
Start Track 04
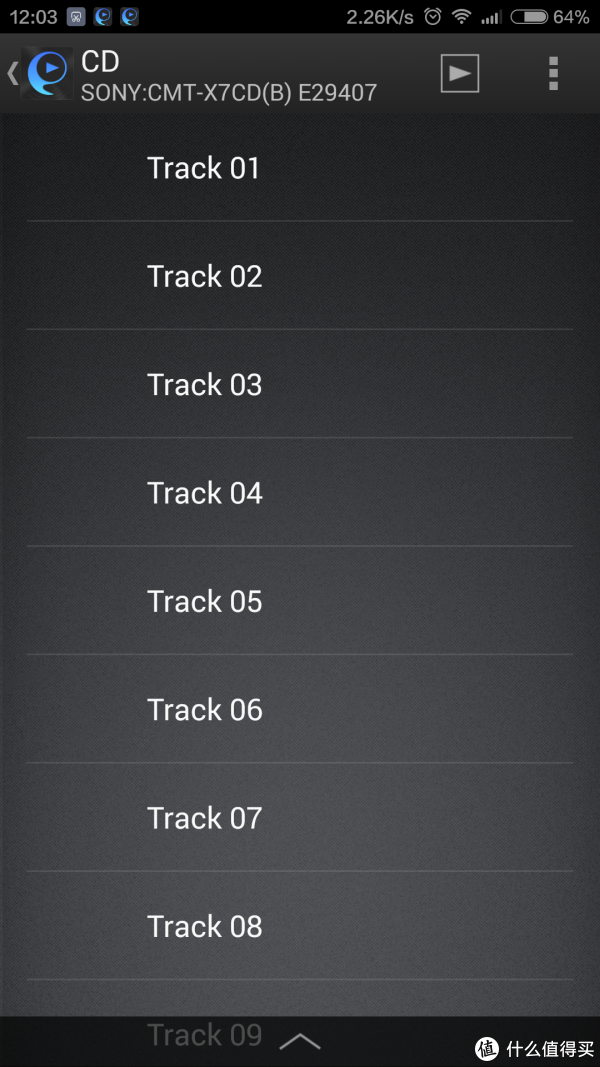[300, 492]
